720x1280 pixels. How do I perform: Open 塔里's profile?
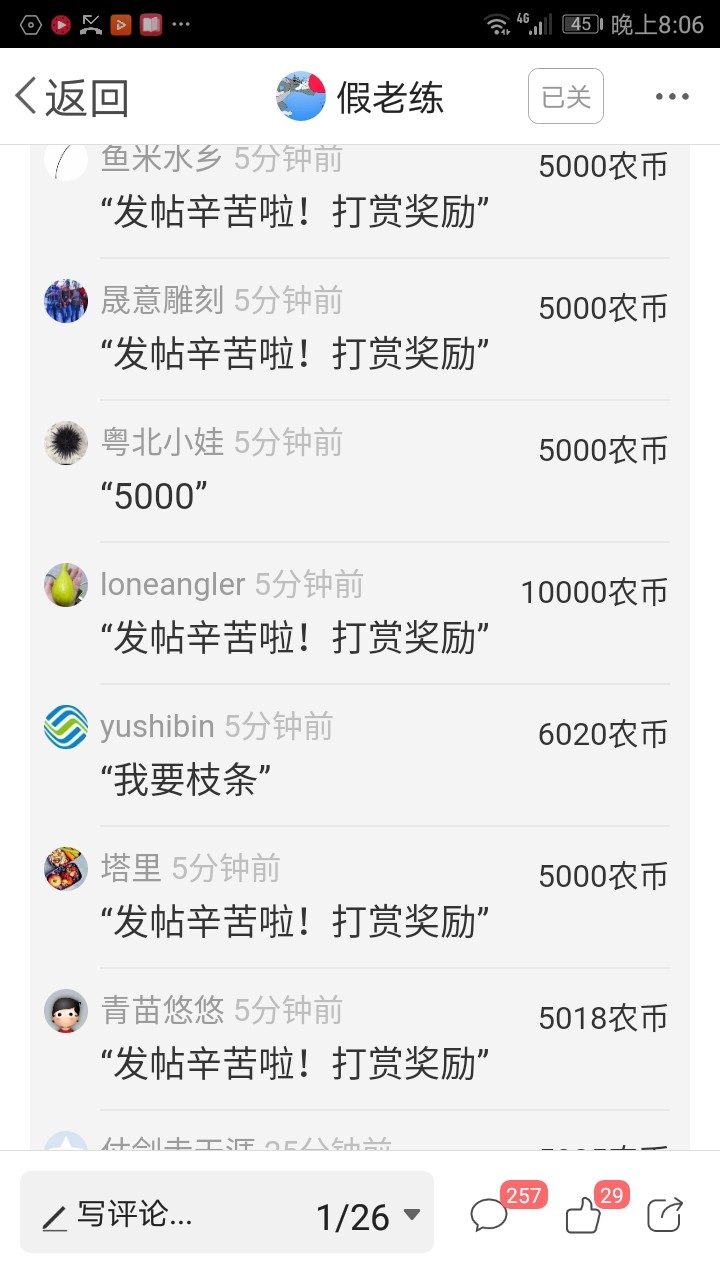[131, 868]
